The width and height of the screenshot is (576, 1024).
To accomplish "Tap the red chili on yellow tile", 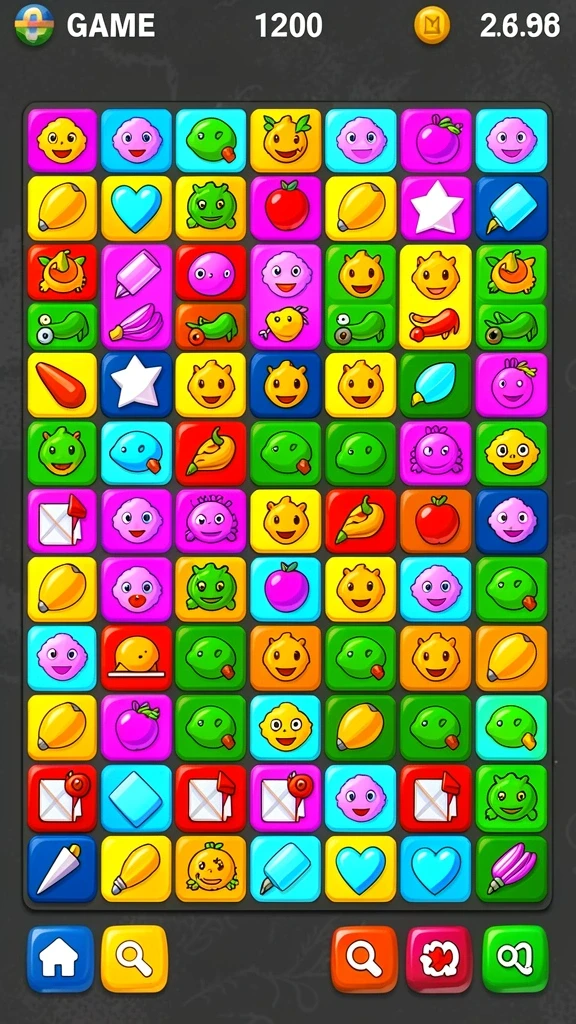I will point(61,385).
